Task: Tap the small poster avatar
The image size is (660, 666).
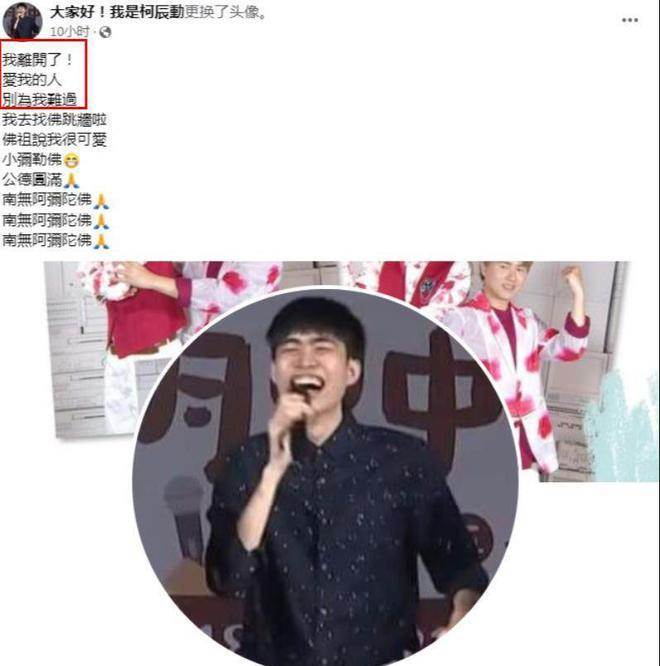Action: [22, 20]
